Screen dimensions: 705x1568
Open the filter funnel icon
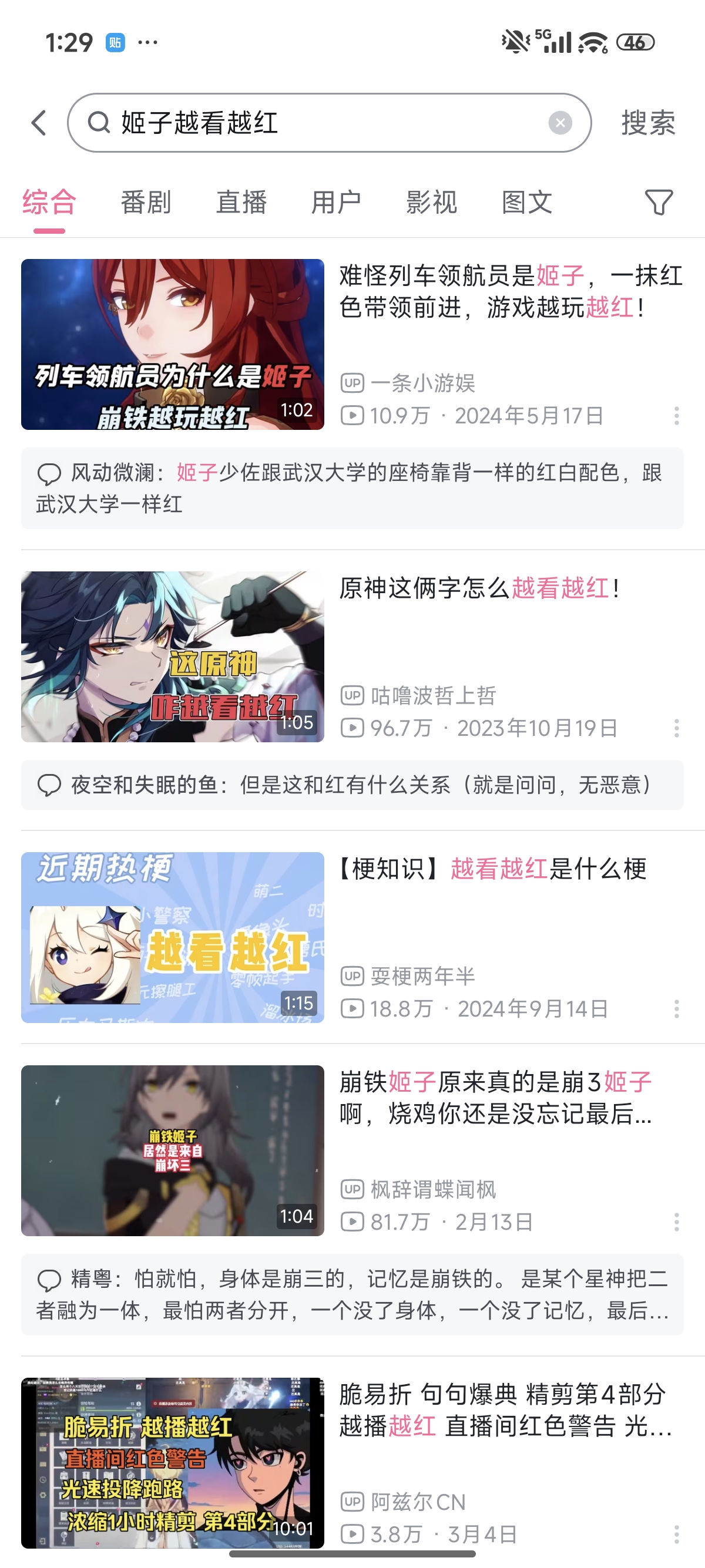pos(658,202)
